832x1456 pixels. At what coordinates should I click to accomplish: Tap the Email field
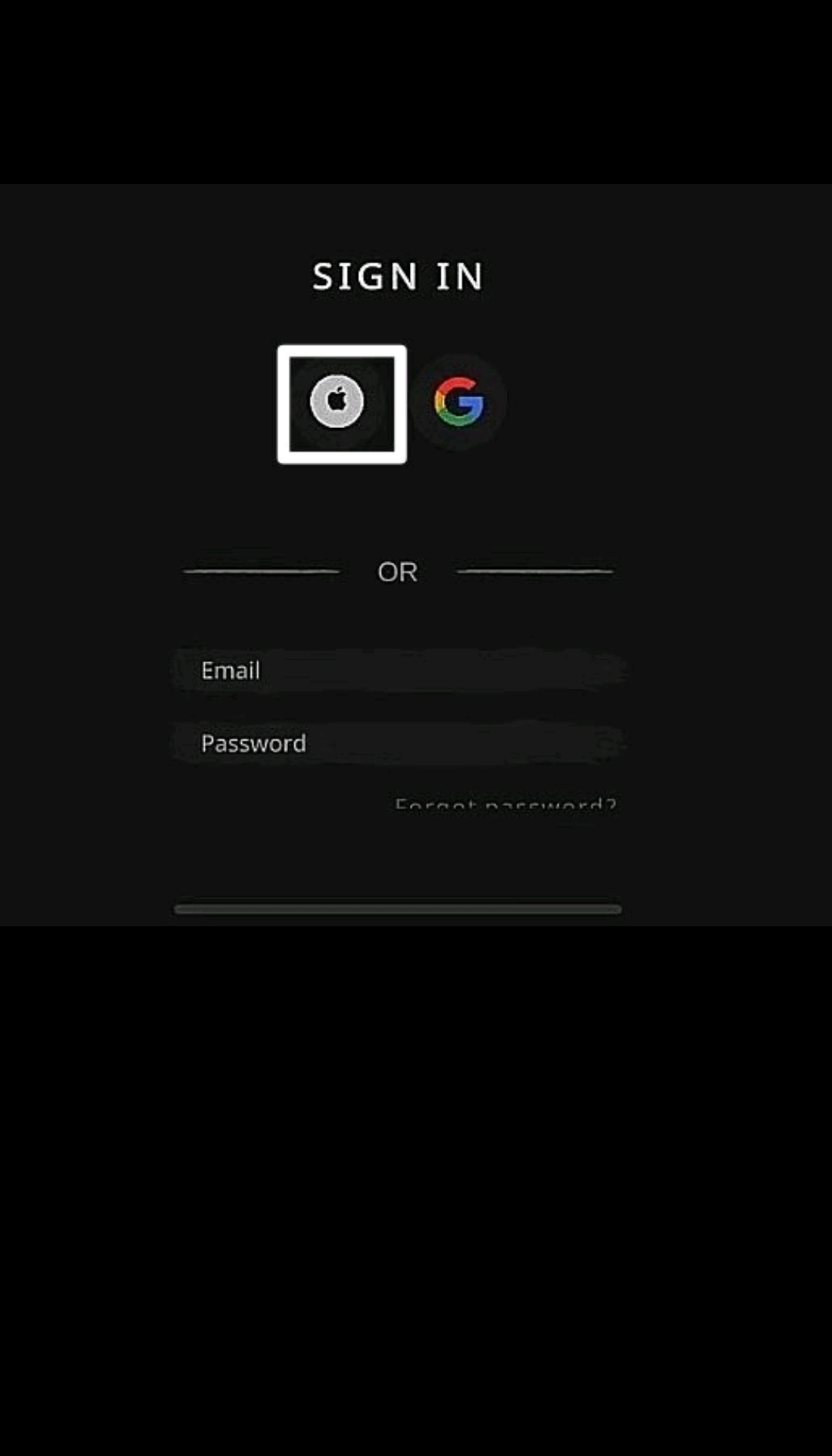398,670
